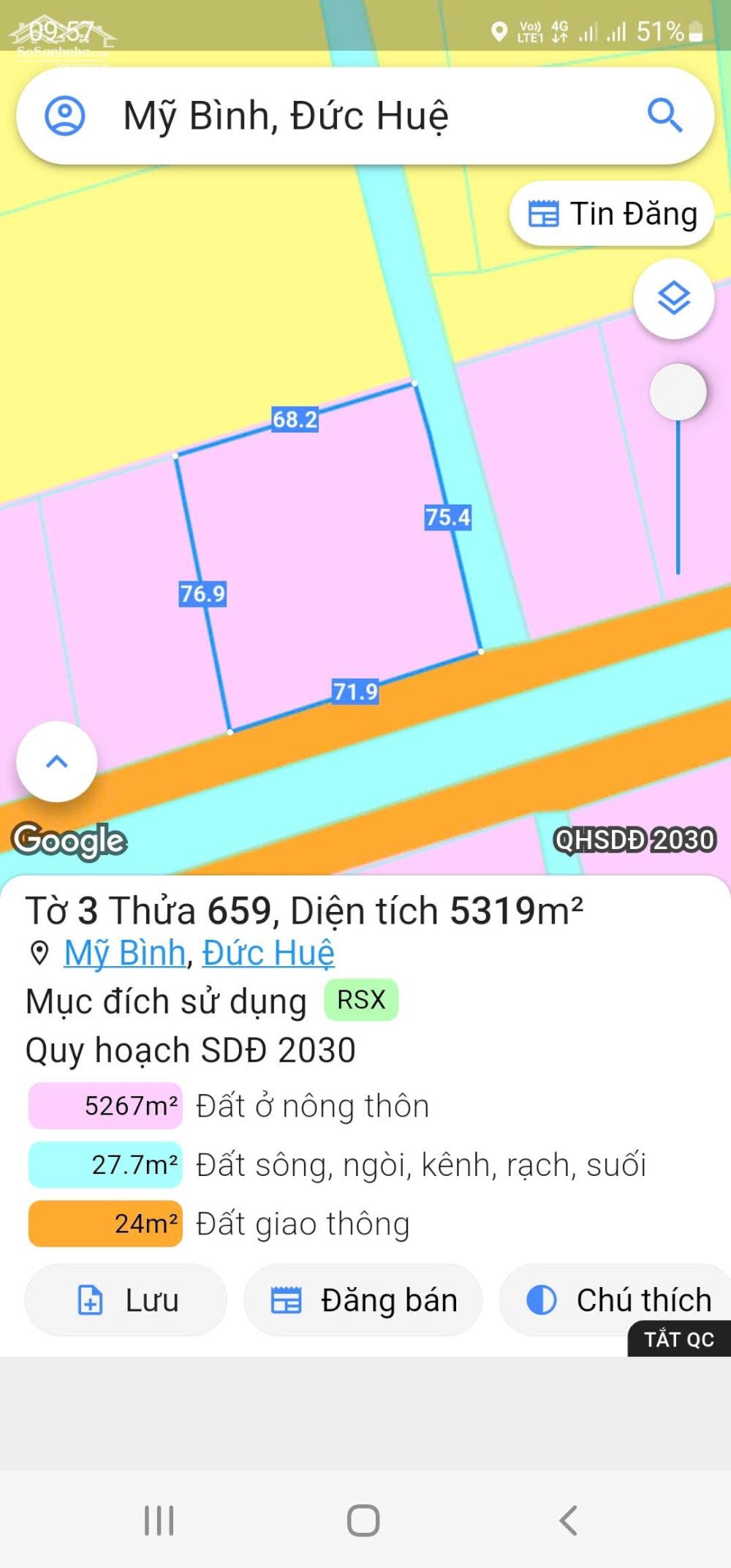Screen dimensions: 731x1568
Task: Switch to Tin Đăng tab
Action: point(613,214)
